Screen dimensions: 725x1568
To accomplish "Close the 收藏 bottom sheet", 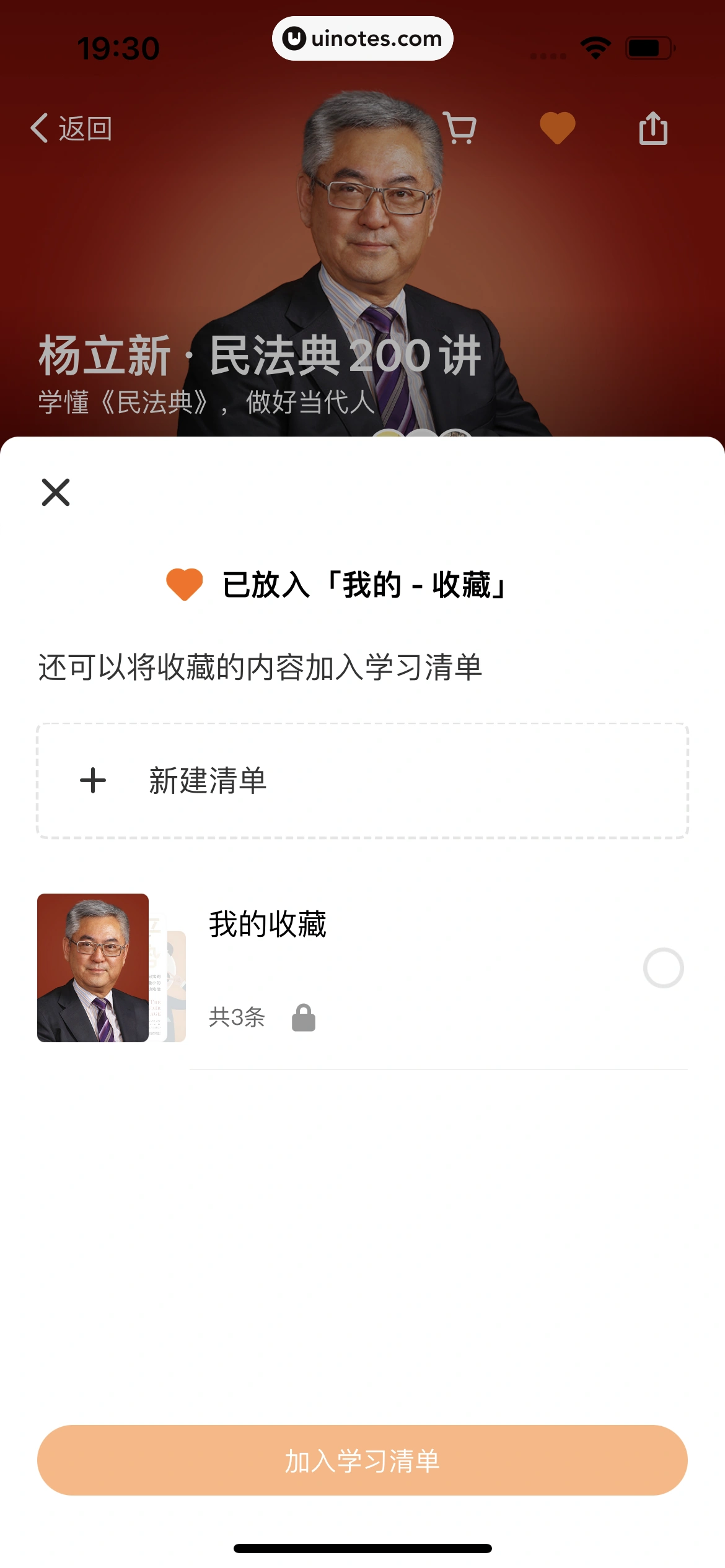I will pos(56,492).
